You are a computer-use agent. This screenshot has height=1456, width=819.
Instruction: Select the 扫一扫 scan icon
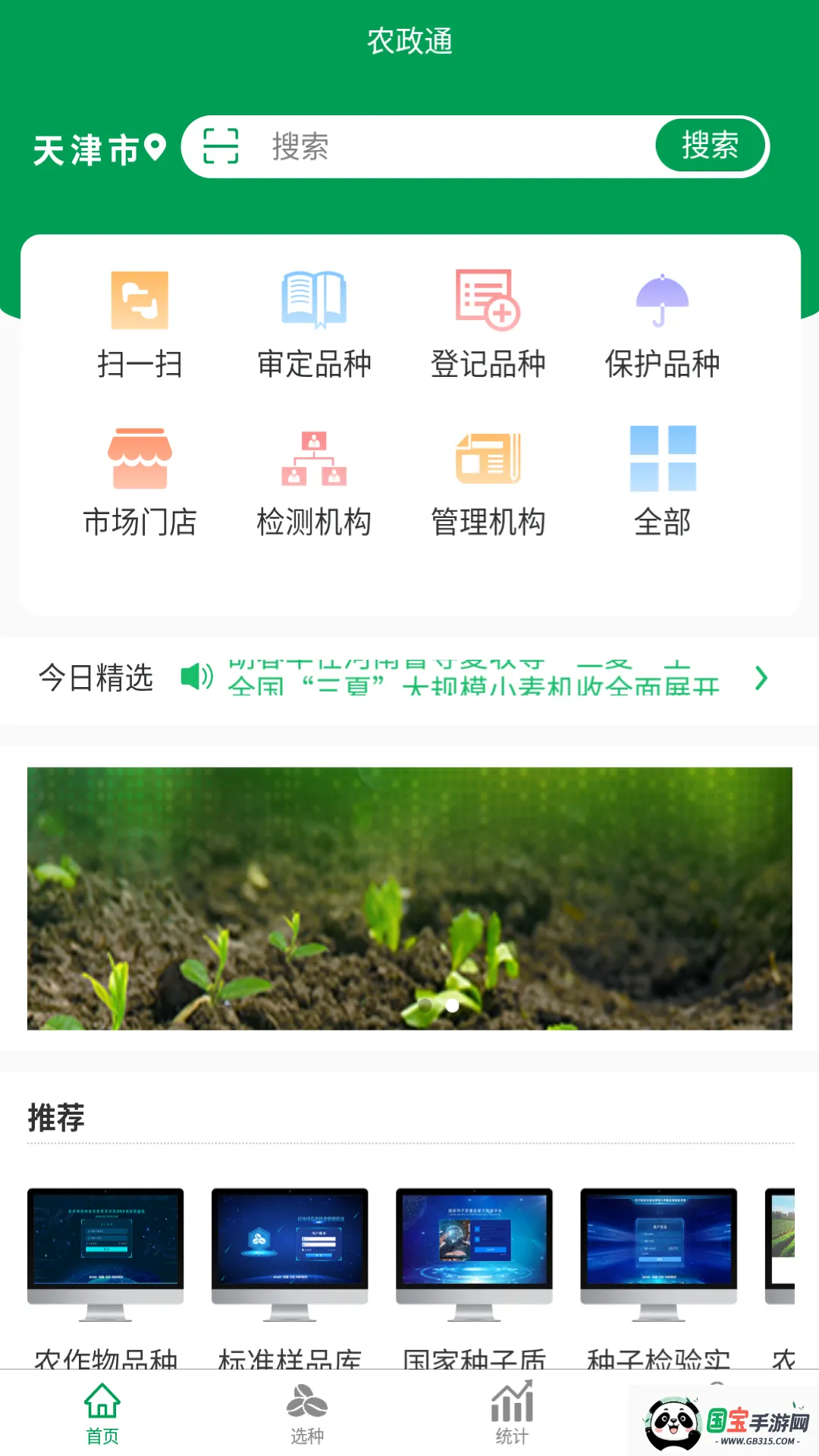pos(139,321)
